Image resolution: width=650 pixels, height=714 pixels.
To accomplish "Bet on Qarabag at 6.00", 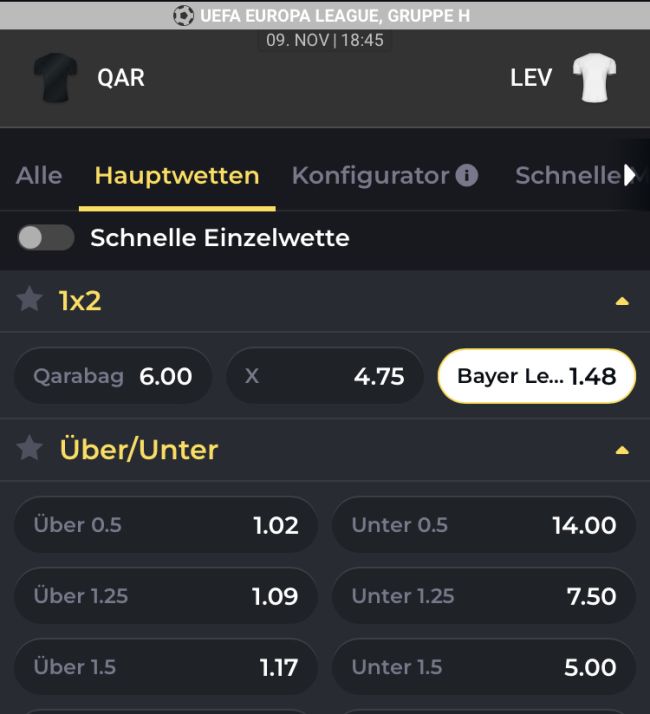I will (x=113, y=376).
